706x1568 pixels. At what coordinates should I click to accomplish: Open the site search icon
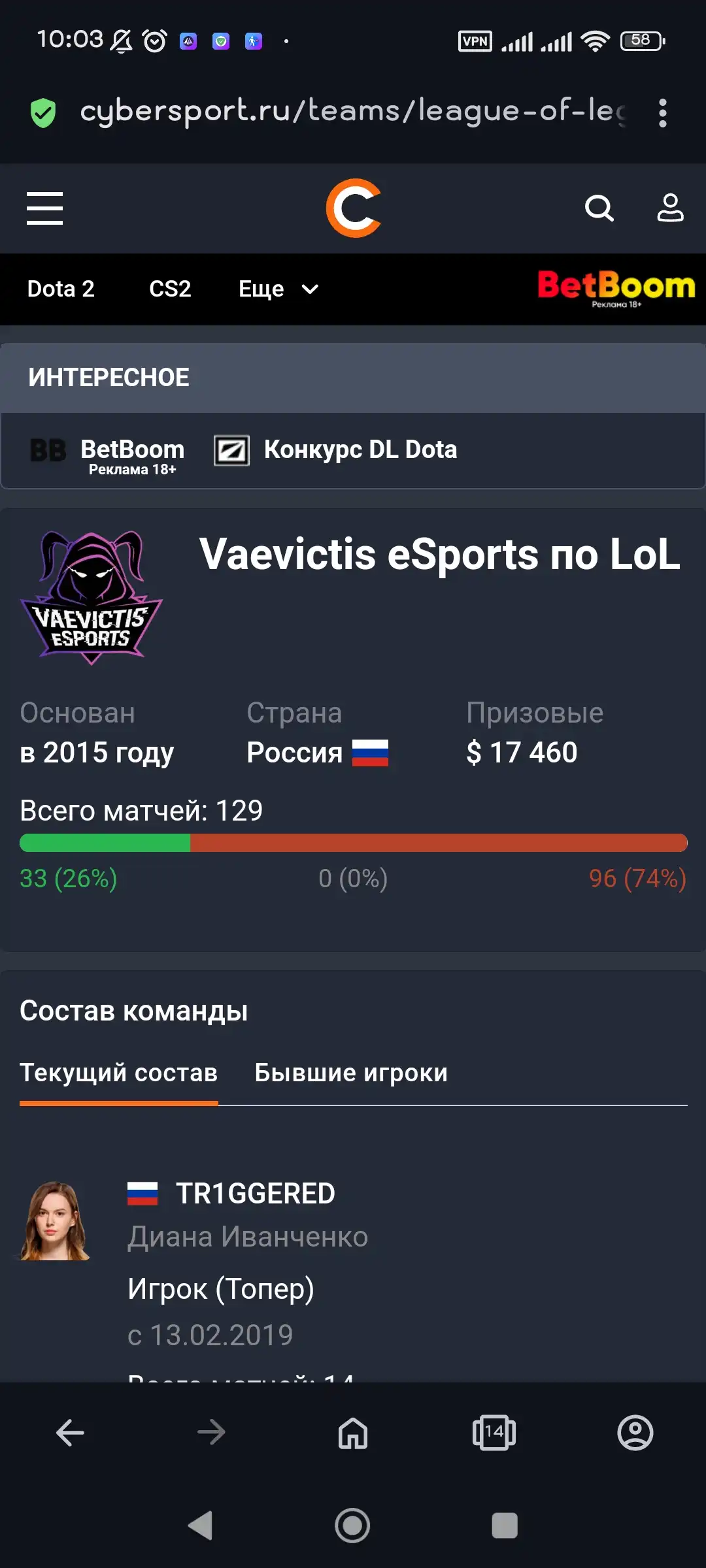pos(599,208)
